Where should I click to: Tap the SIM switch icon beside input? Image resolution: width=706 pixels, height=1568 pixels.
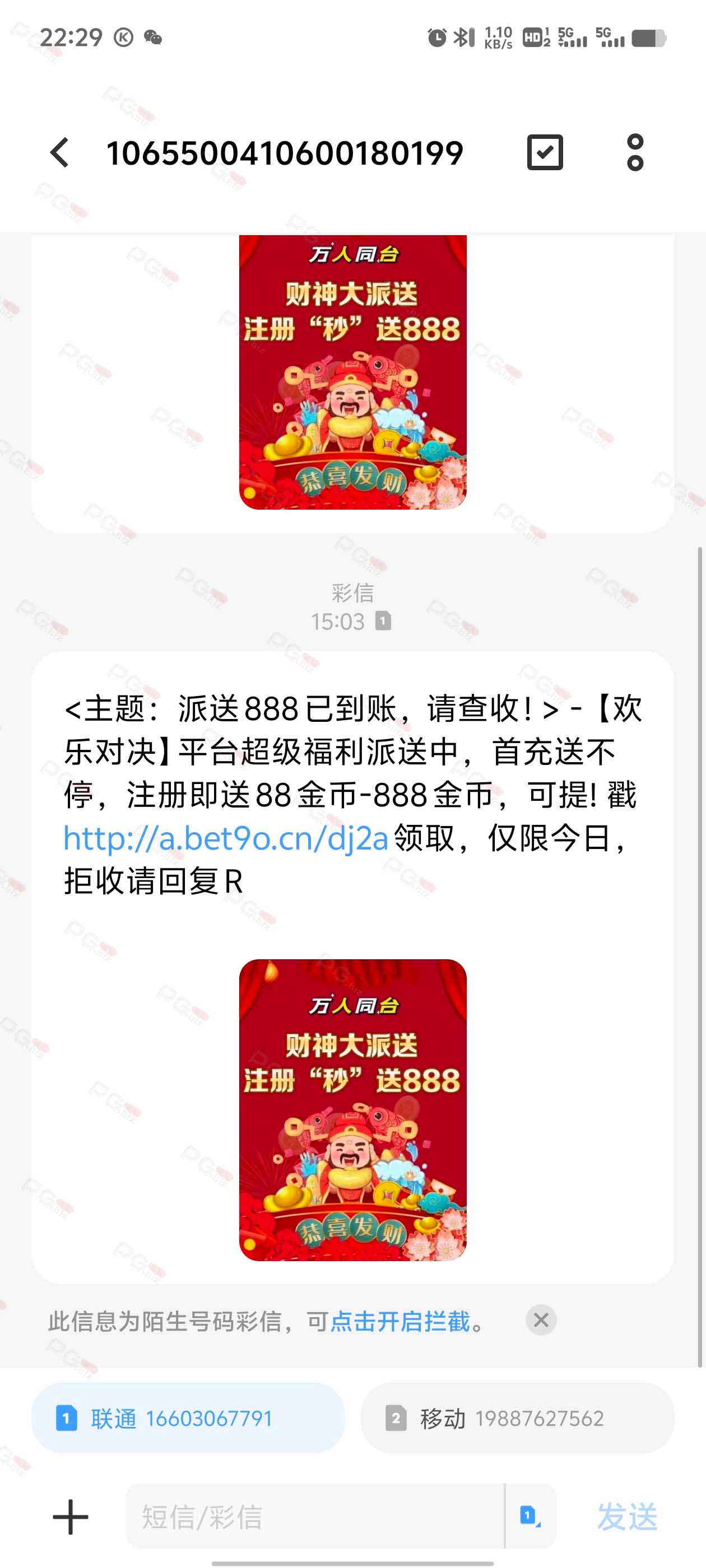click(530, 1516)
